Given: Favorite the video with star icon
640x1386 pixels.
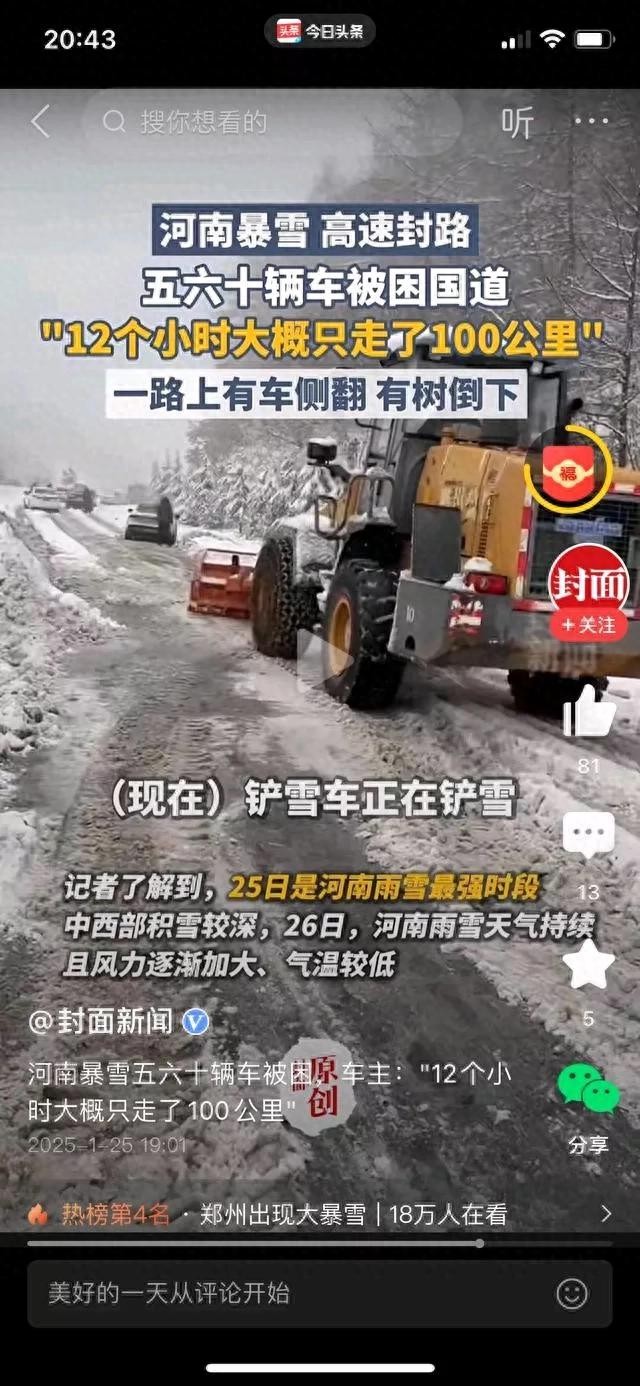Looking at the screenshot, I should pyautogui.click(x=588, y=964).
